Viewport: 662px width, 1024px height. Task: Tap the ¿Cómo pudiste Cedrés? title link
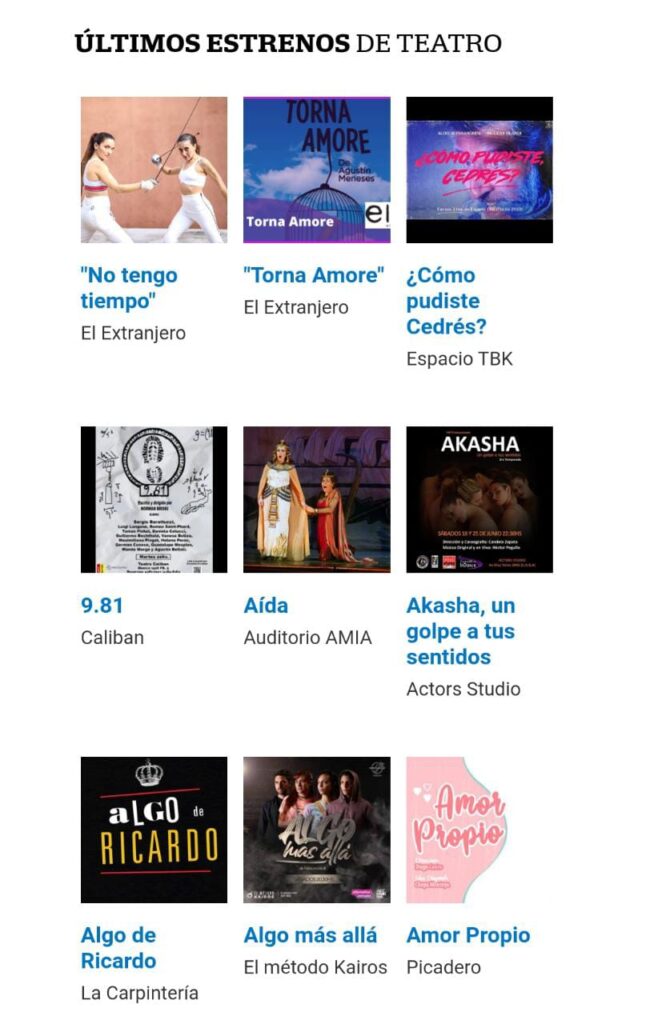click(x=443, y=301)
